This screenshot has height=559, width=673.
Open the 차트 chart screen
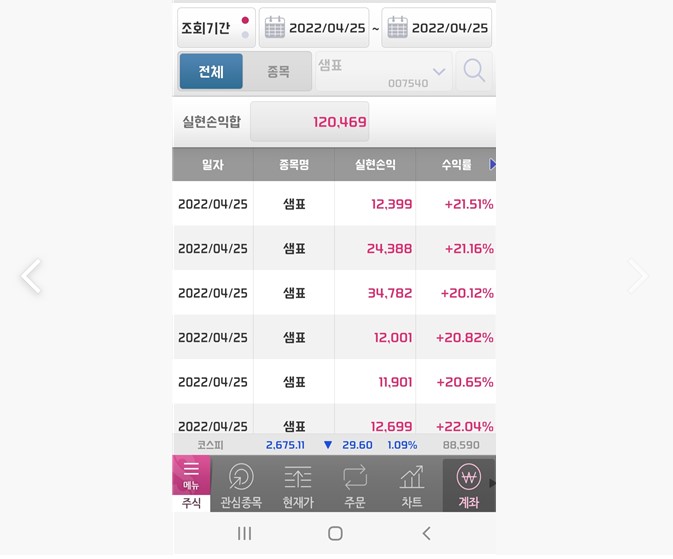click(x=412, y=485)
